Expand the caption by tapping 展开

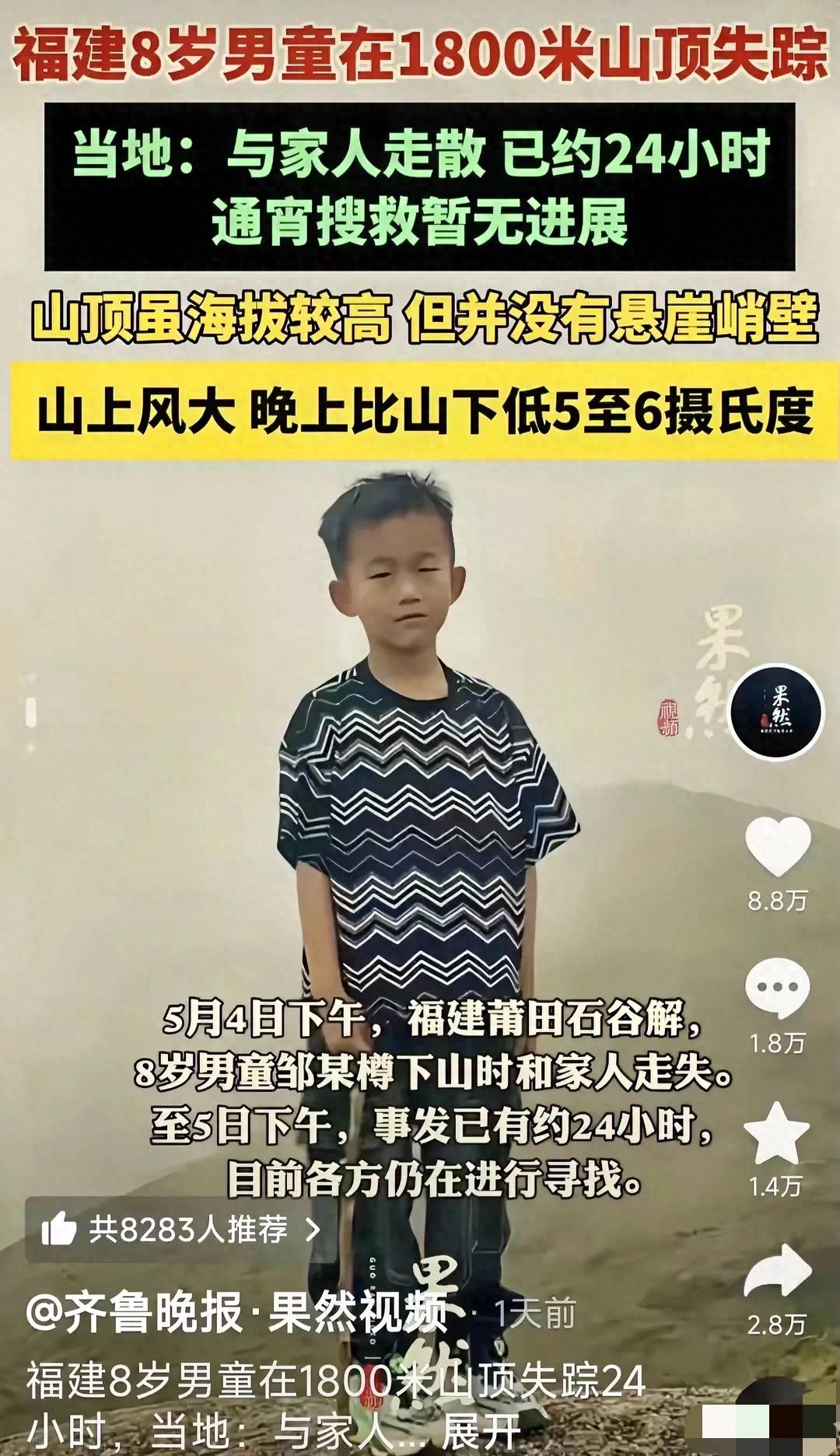pyautogui.click(x=481, y=1431)
